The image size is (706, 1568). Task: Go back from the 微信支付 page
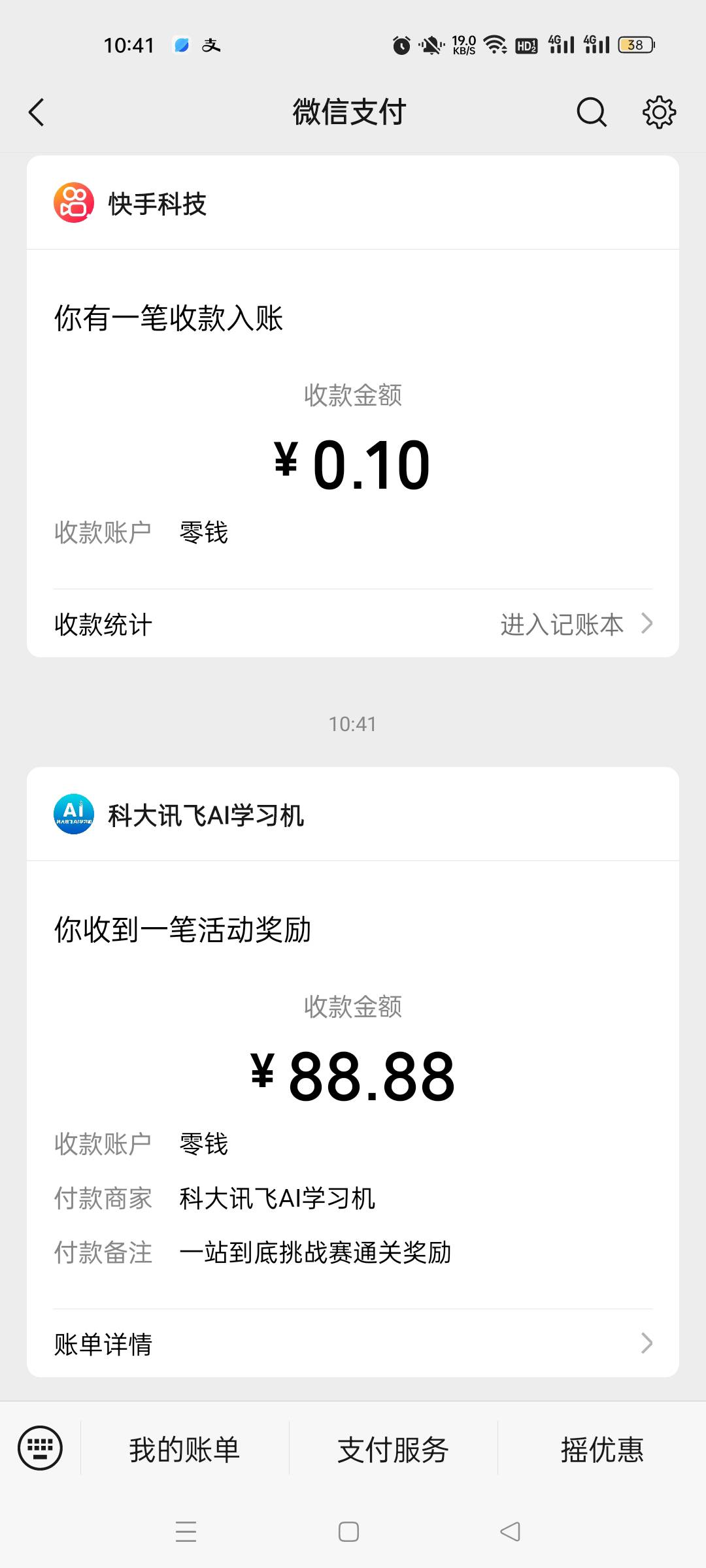pos(37,112)
